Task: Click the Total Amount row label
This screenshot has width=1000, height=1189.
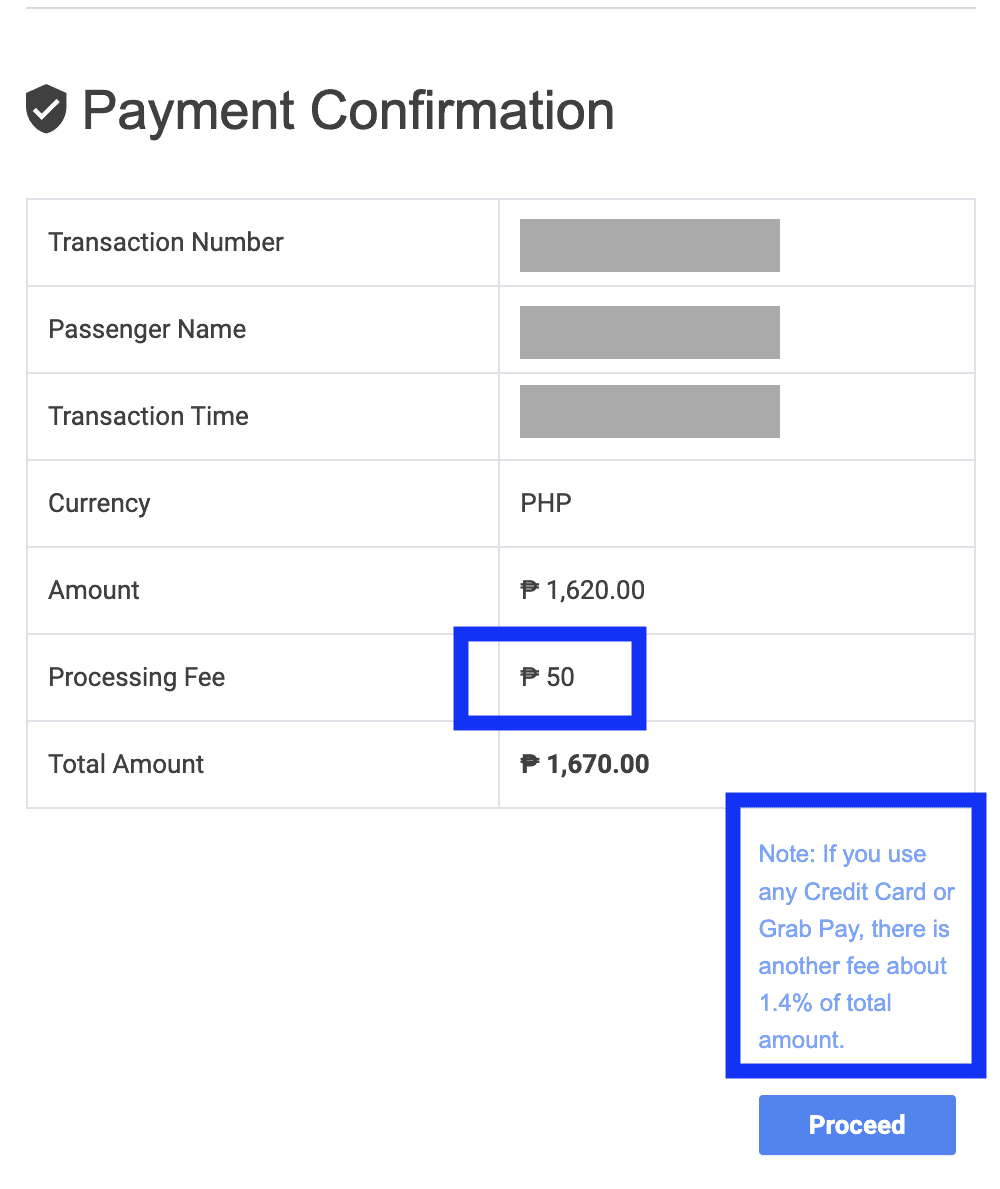Action: [126, 764]
